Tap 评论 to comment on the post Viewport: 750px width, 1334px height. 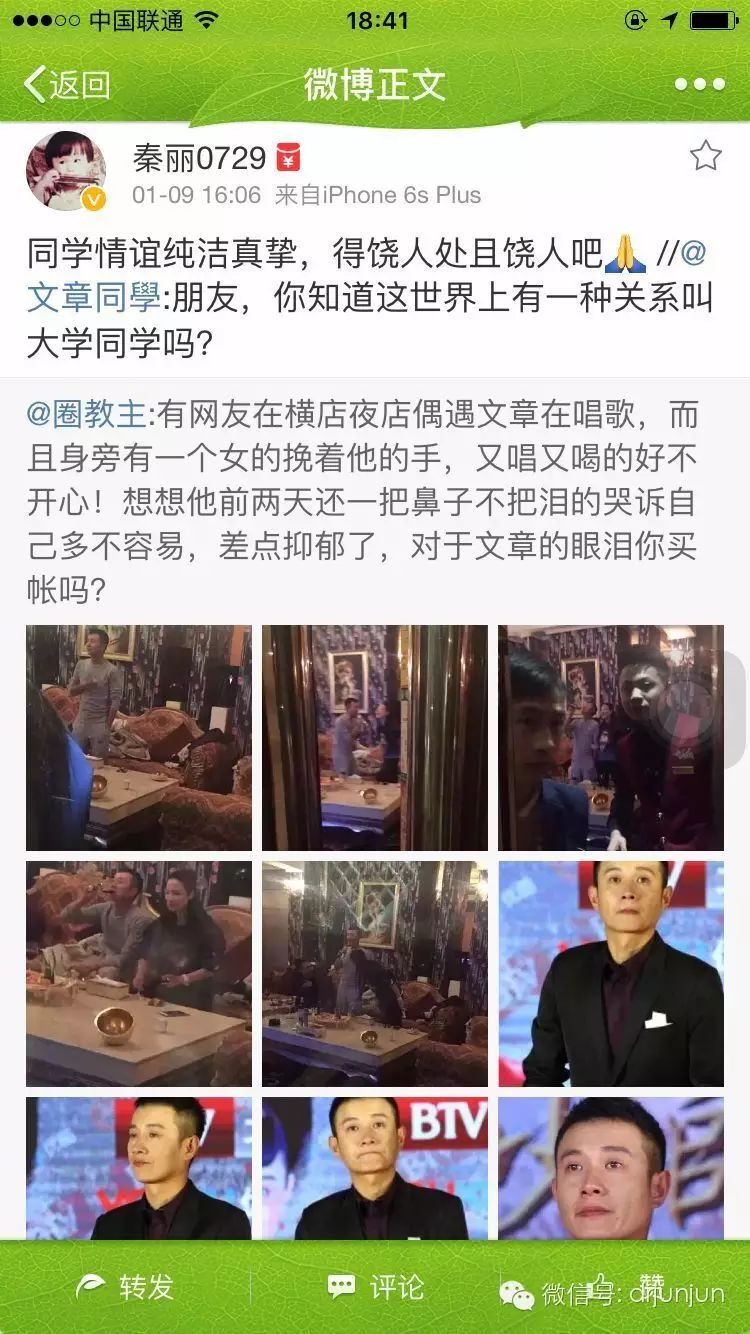click(375, 1287)
